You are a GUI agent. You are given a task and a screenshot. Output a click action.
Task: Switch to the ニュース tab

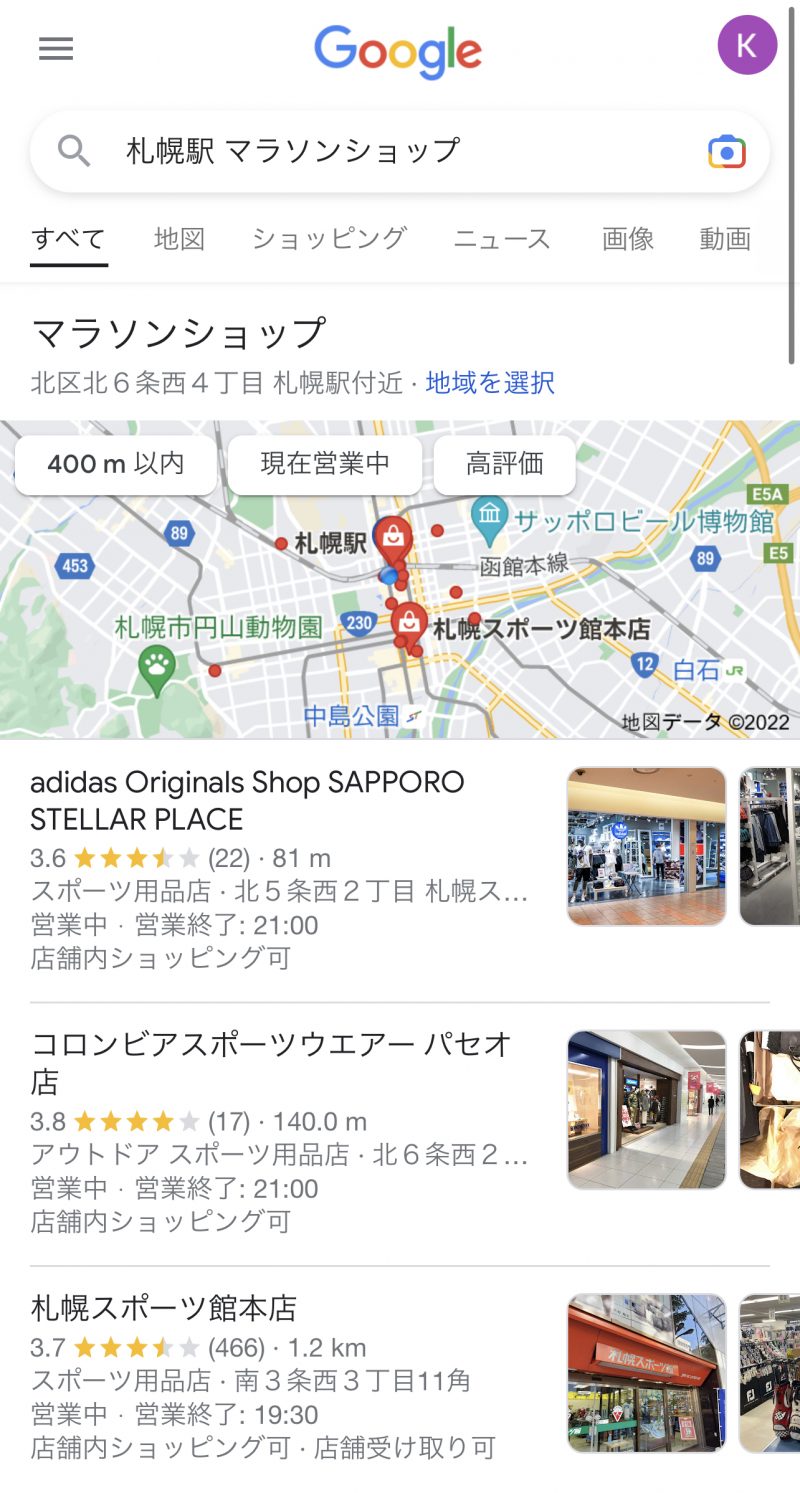click(x=502, y=239)
